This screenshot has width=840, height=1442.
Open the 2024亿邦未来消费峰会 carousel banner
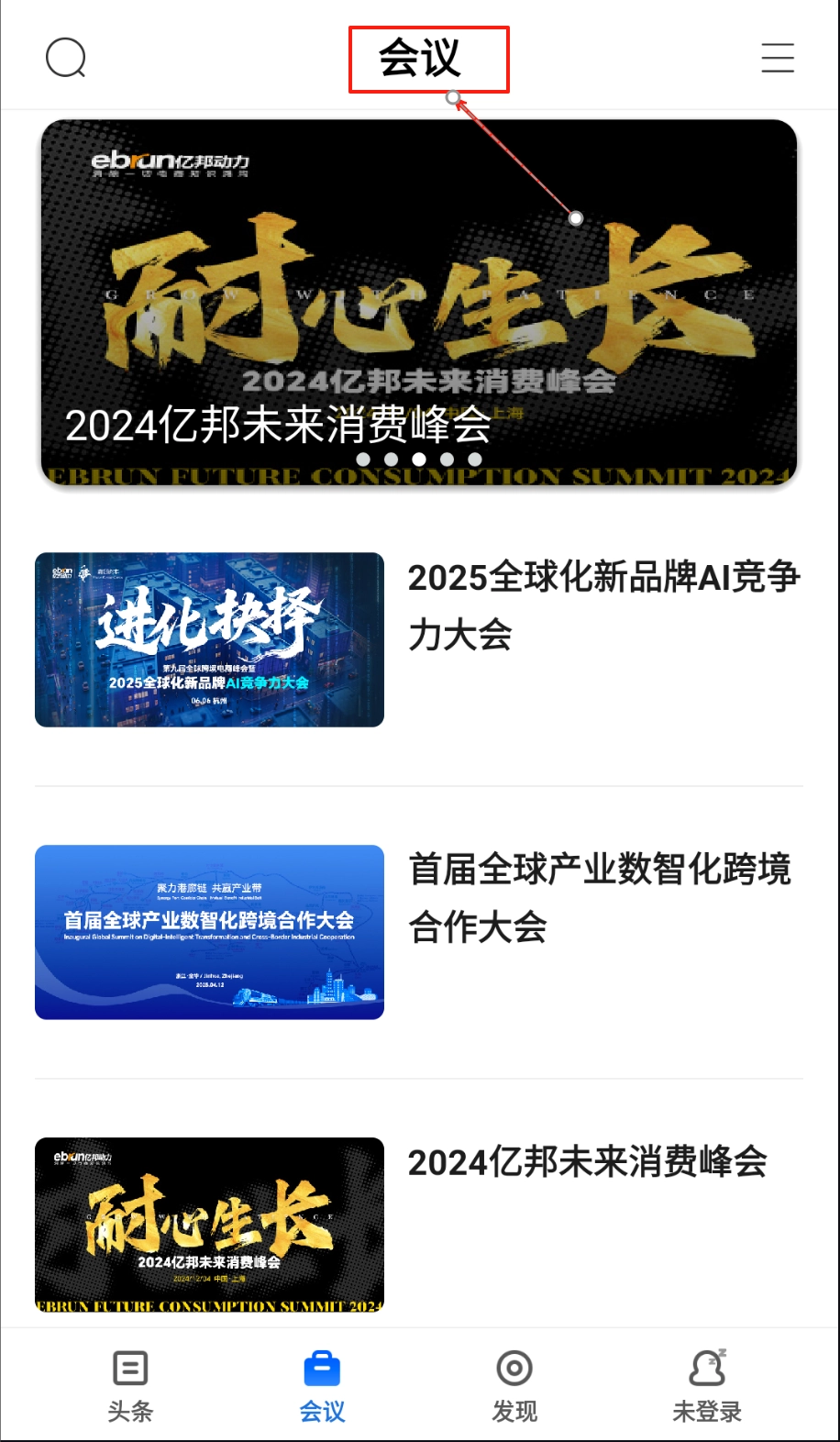[x=419, y=303]
